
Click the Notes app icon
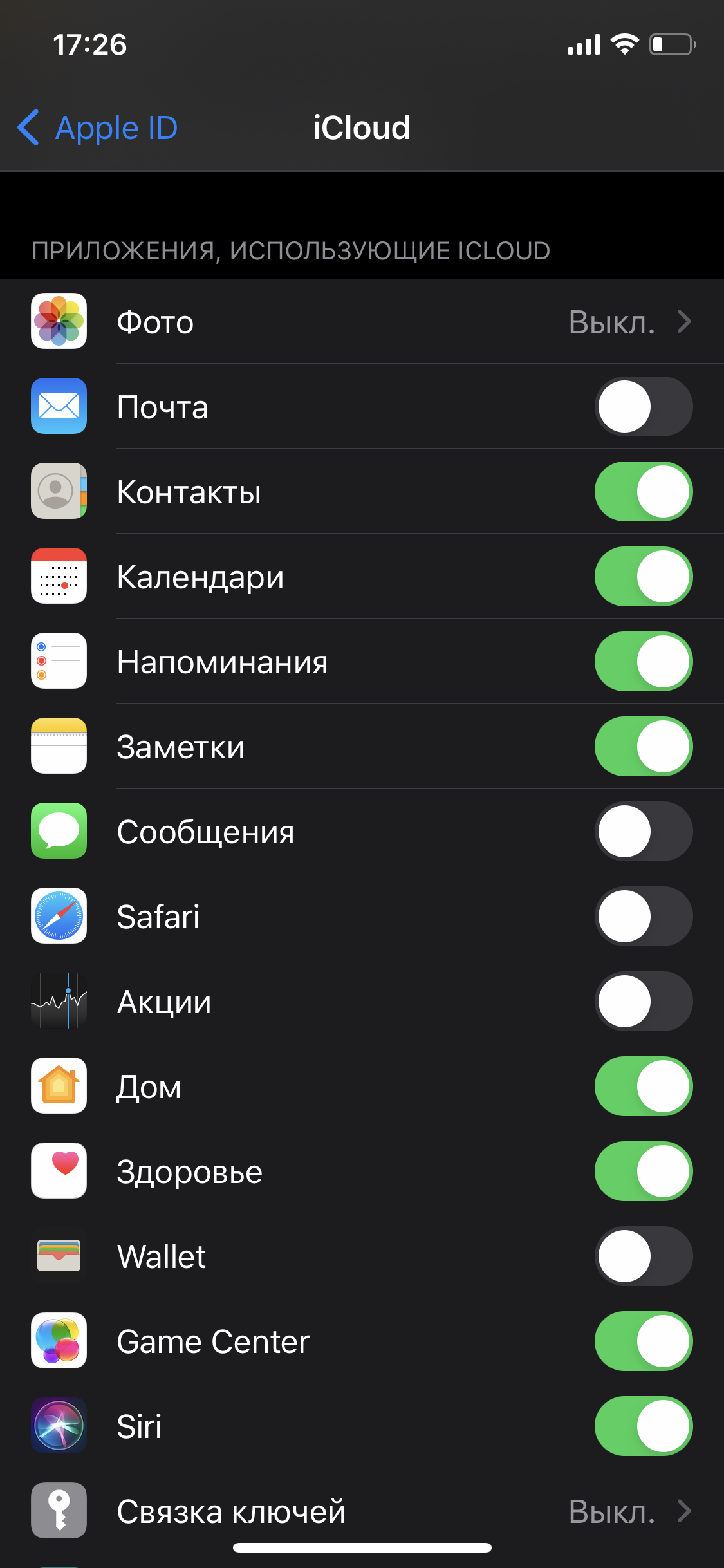[x=59, y=747]
